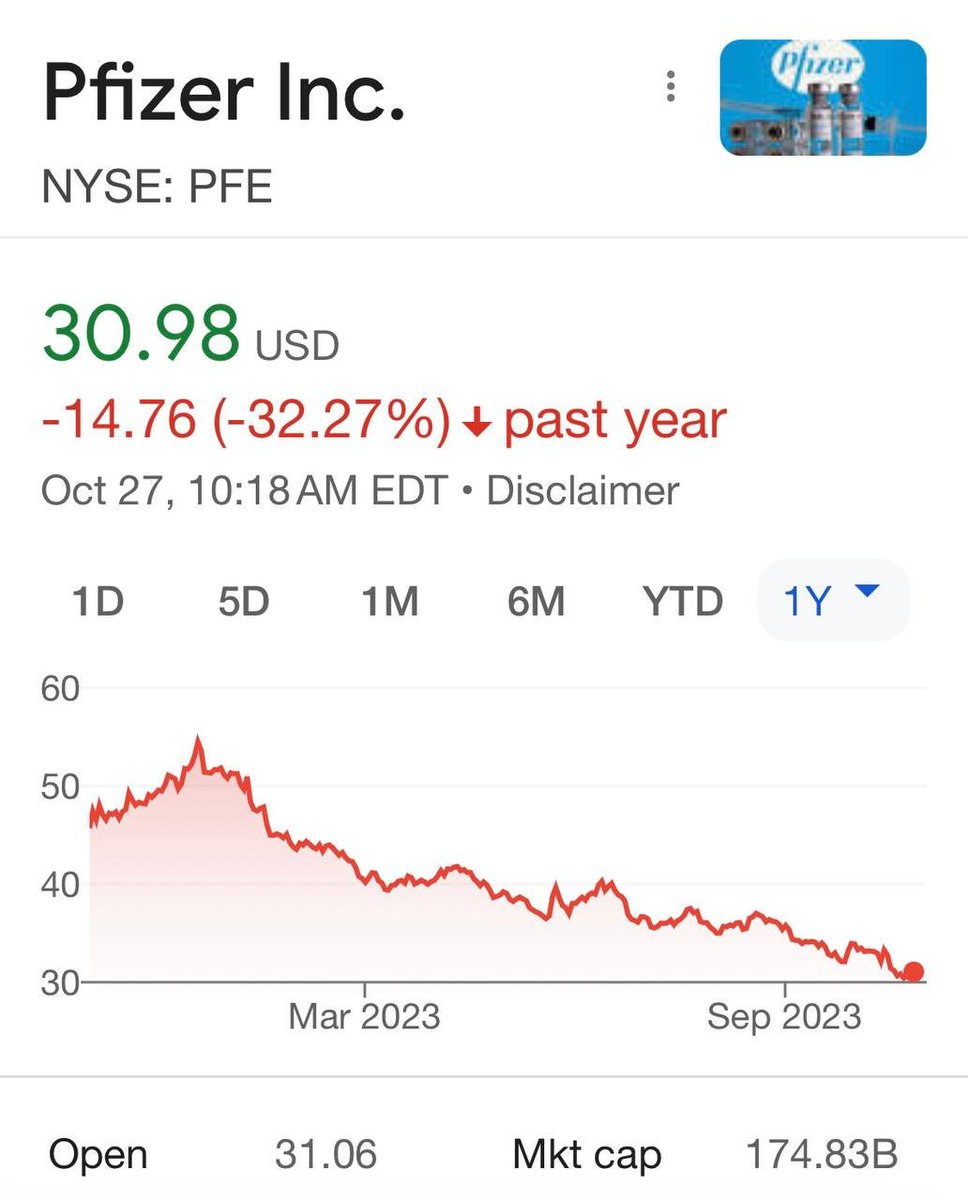Open the three-dot overflow menu
Screen dimensions: 968x1200
tap(671, 87)
